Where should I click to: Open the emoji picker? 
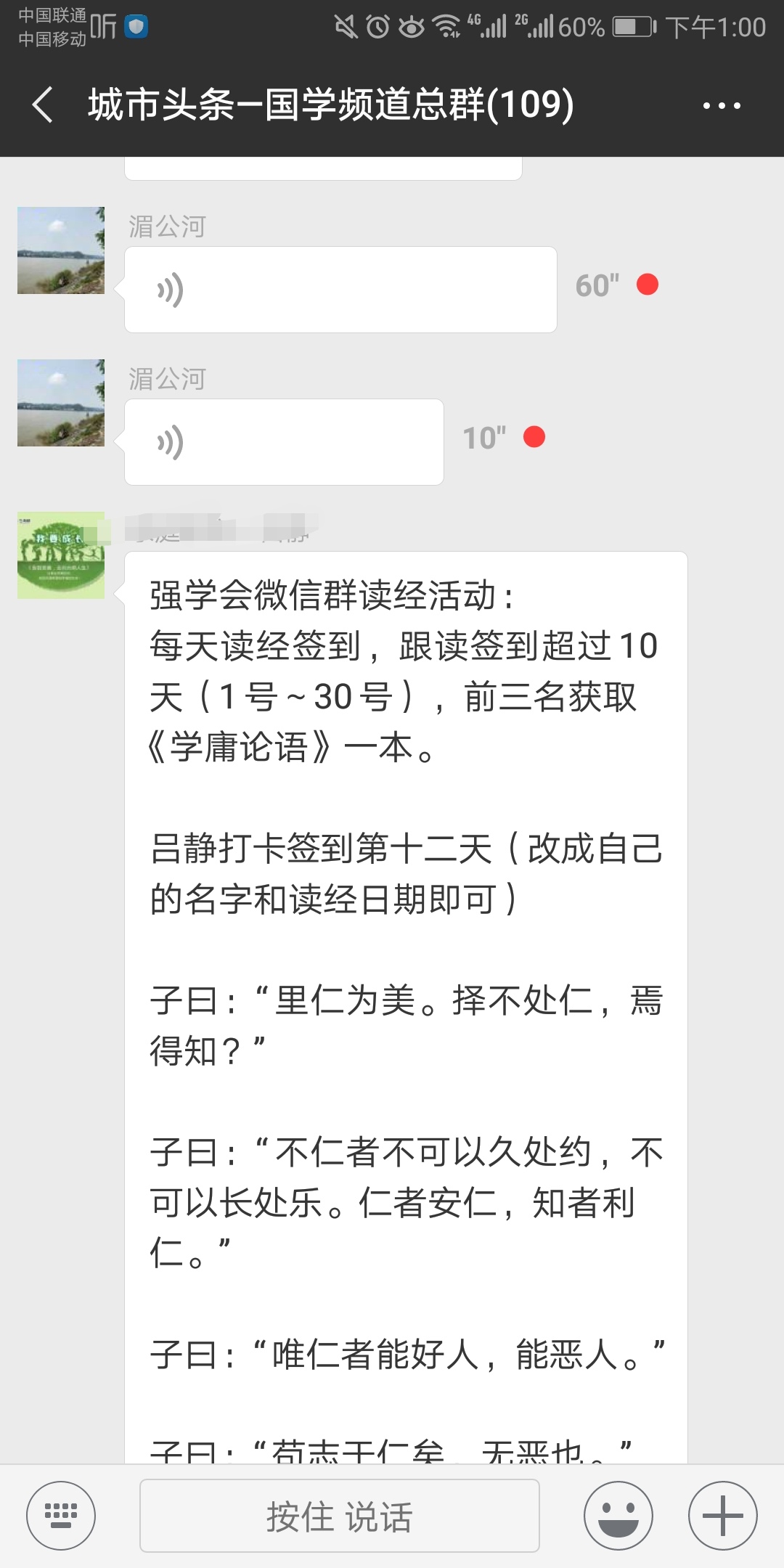(618, 1516)
